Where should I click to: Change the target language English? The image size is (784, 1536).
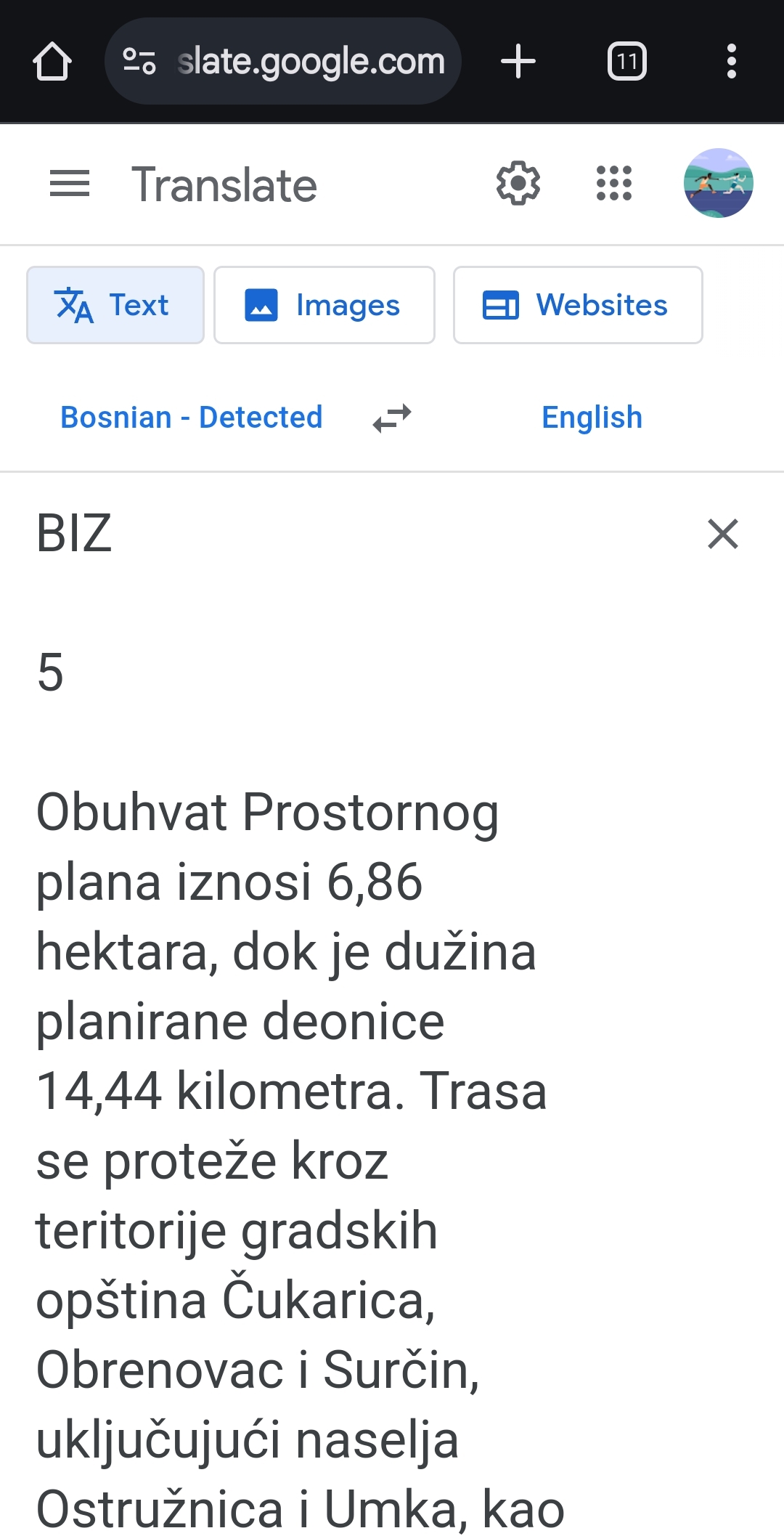pos(592,418)
